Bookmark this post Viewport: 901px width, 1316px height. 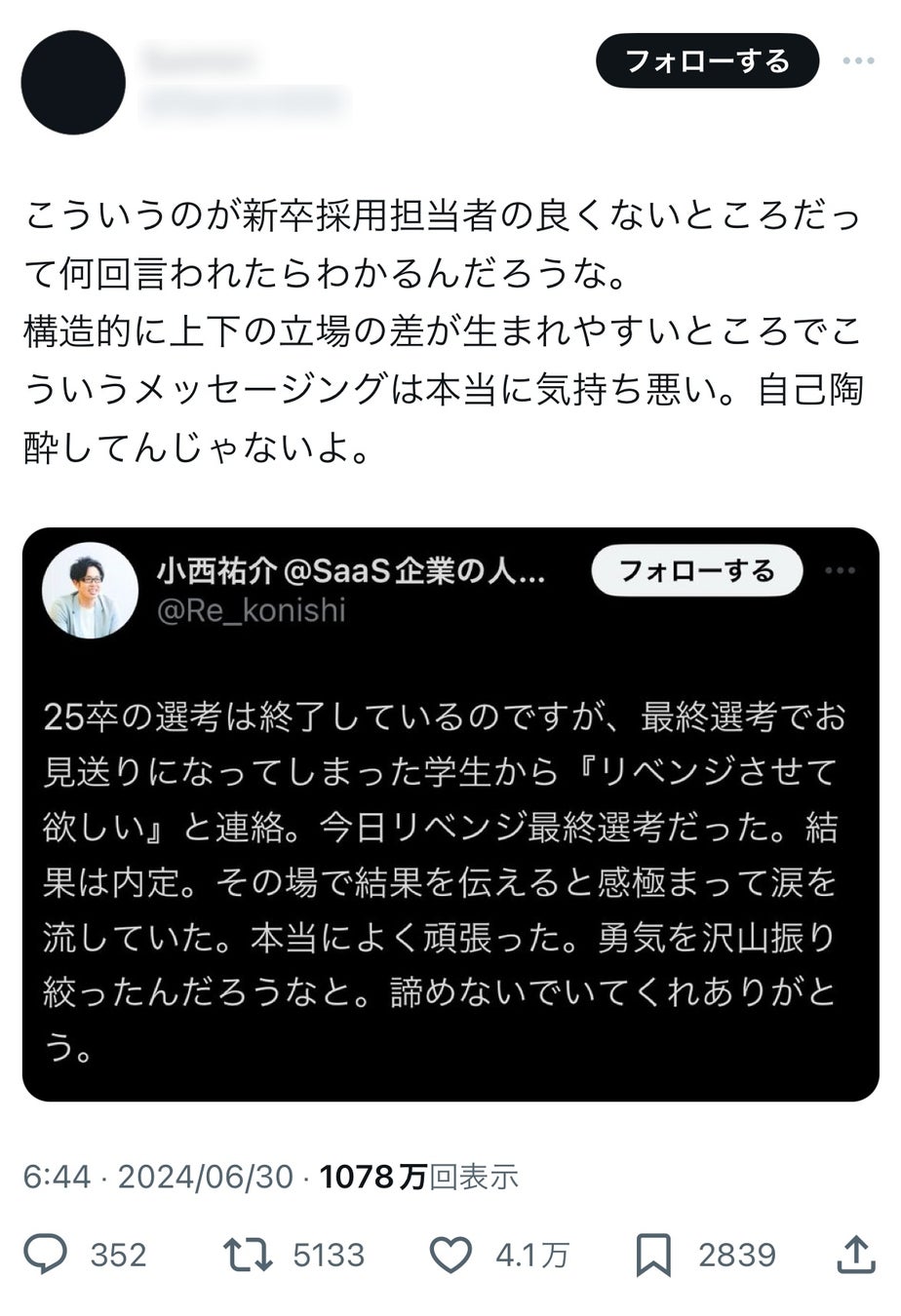652,1255
